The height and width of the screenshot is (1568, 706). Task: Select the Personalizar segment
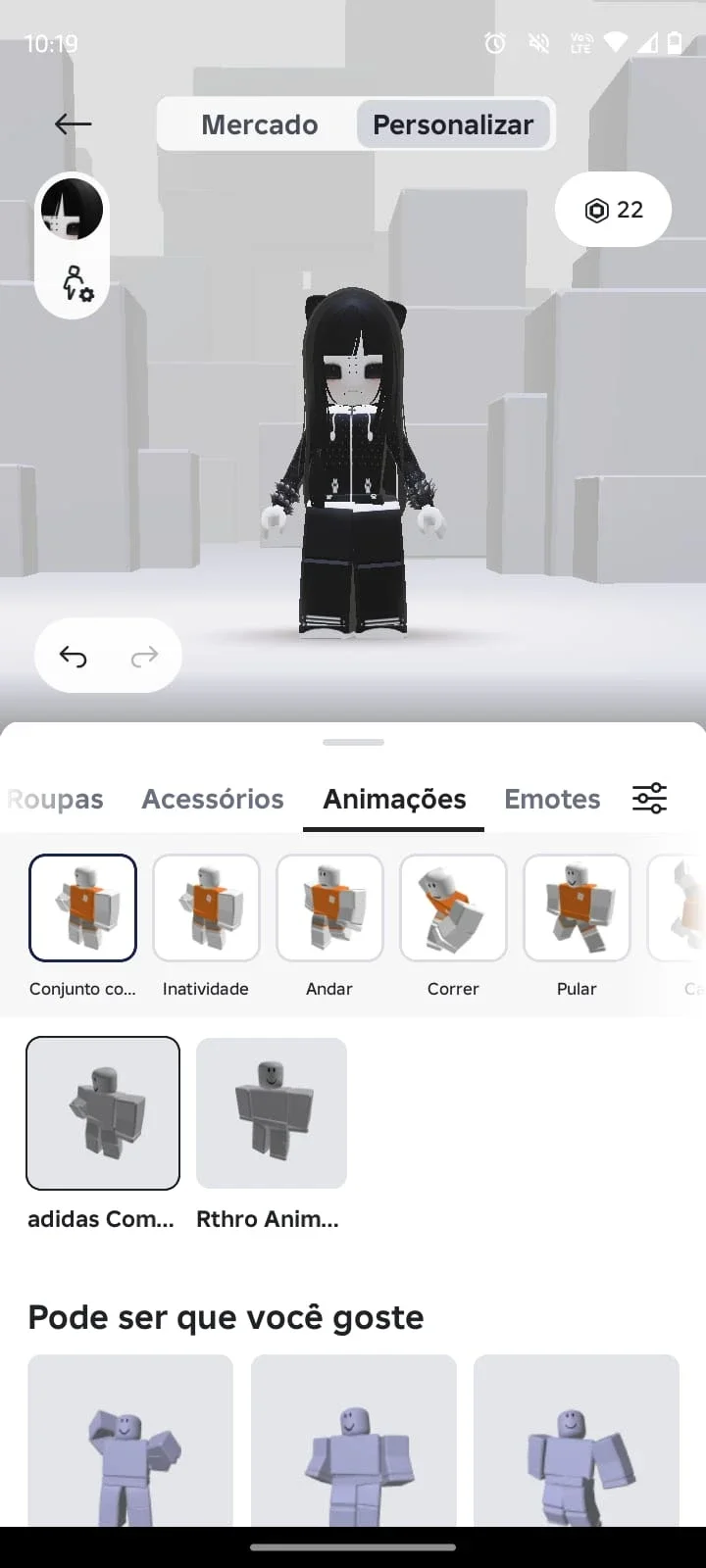pyautogui.click(x=453, y=124)
